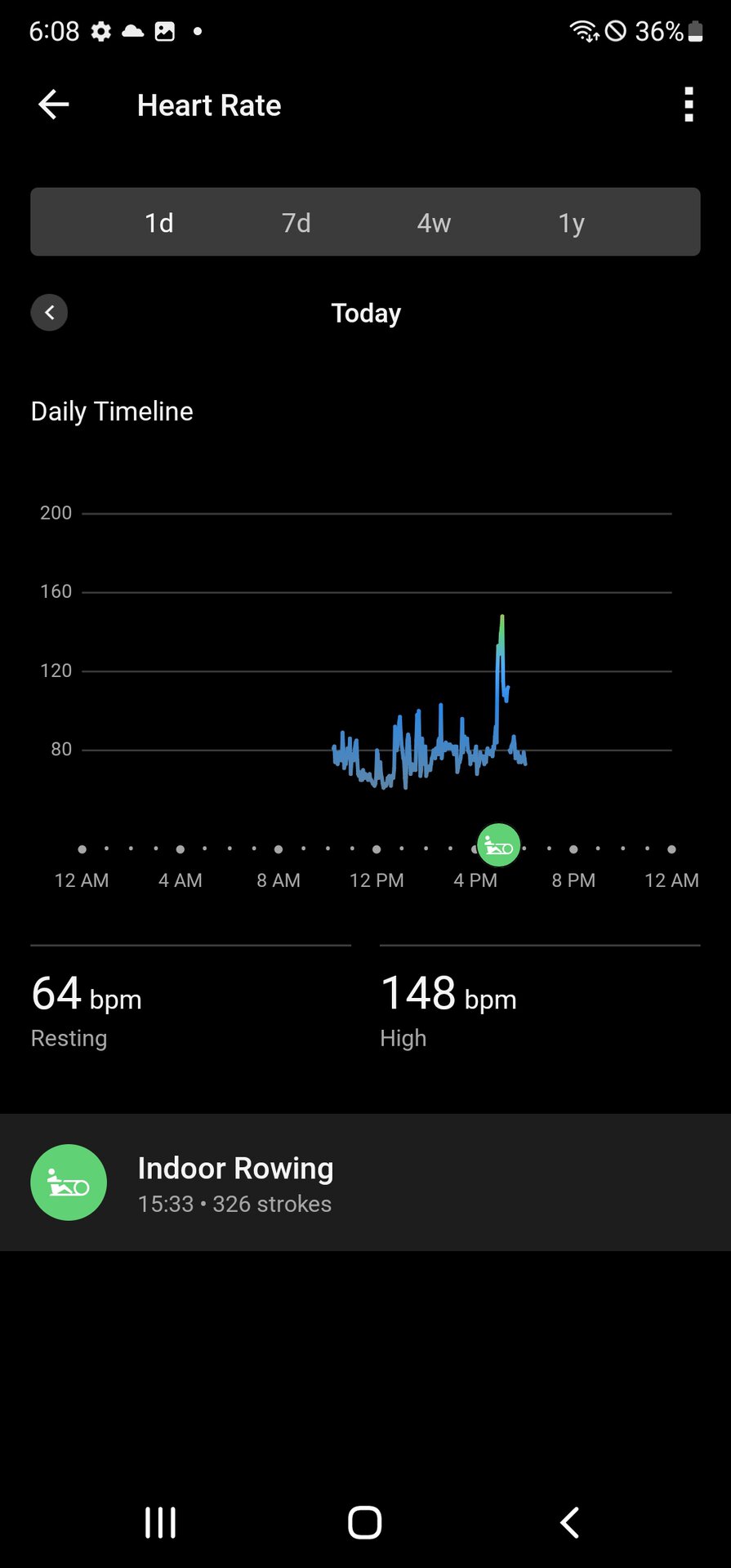Select the 1d range tab
Screen dimensions: 731x1568
pyautogui.click(x=159, y=222)
